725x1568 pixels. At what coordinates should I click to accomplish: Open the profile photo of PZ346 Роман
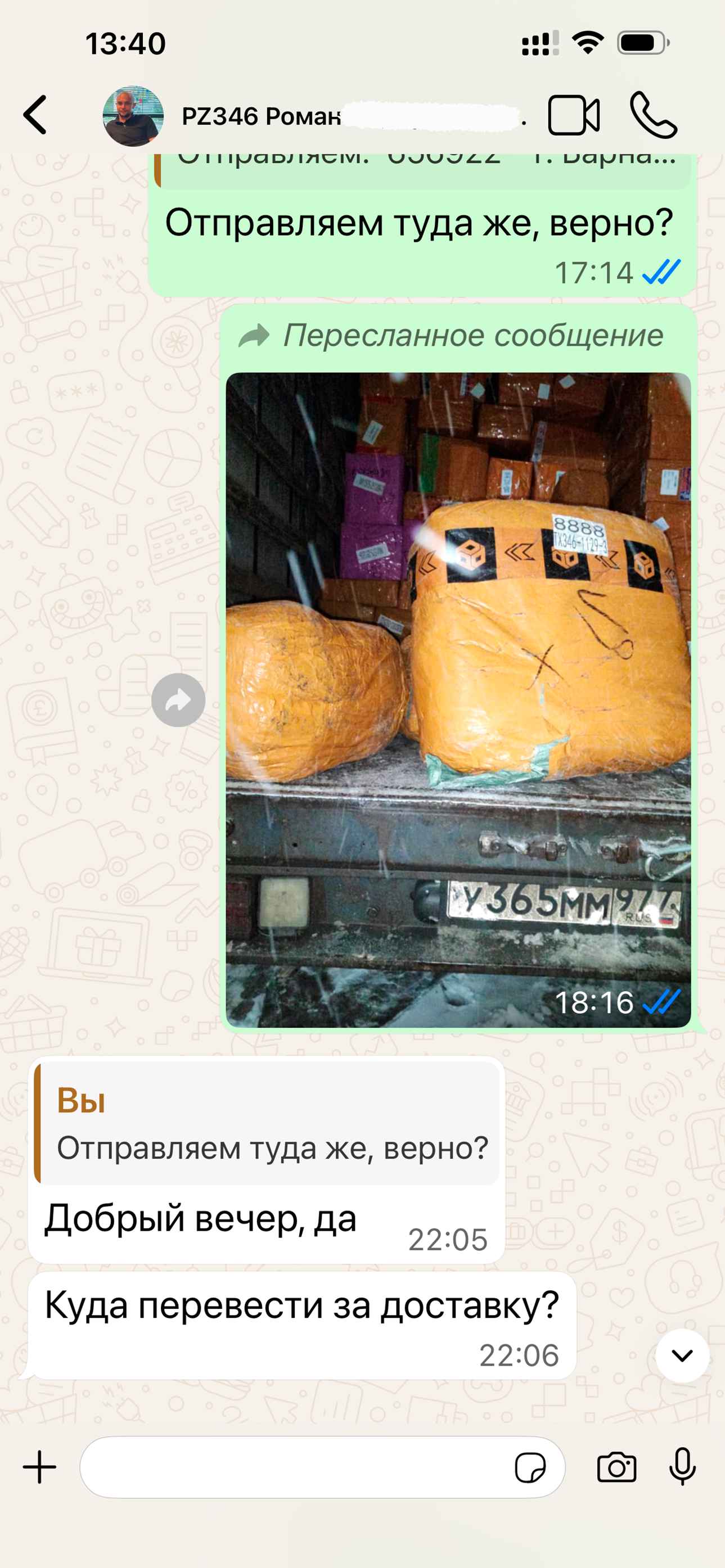coord(133,116)
